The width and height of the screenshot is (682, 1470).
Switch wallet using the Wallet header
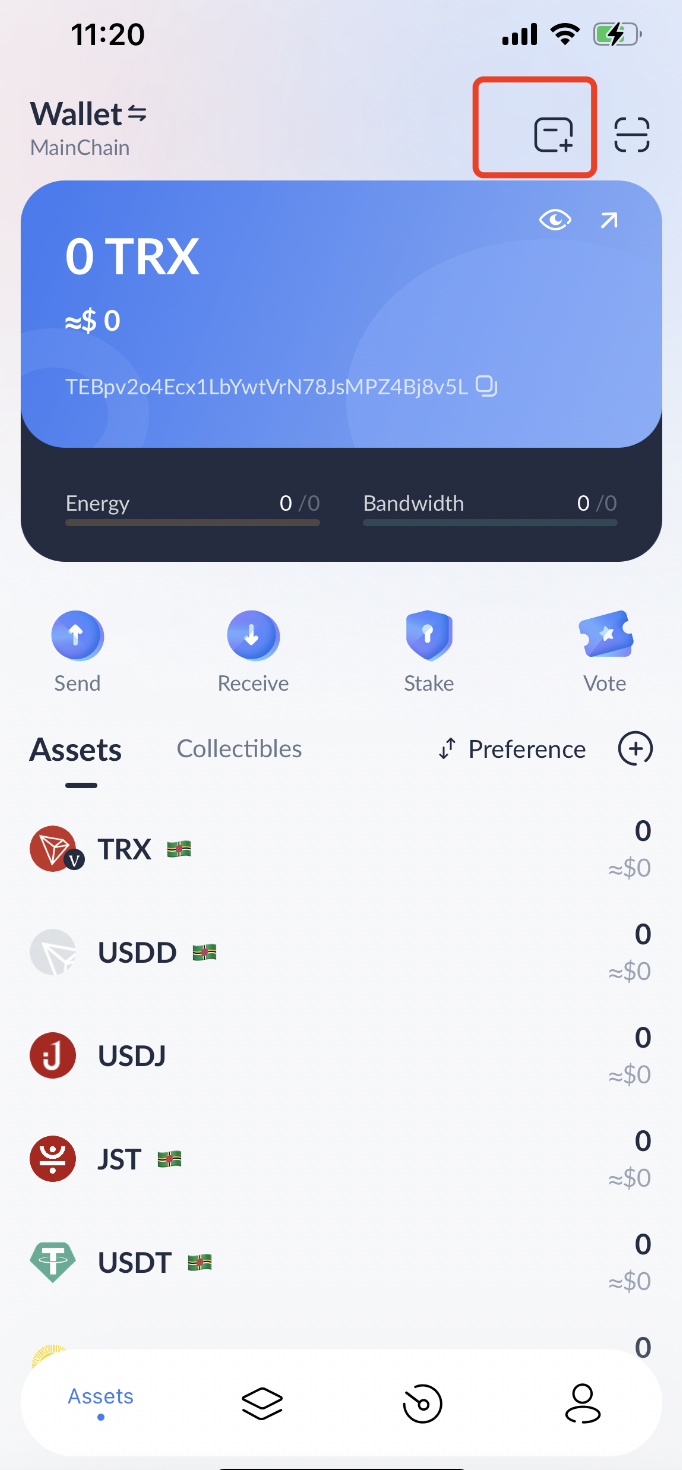click(x=89, y=114)
